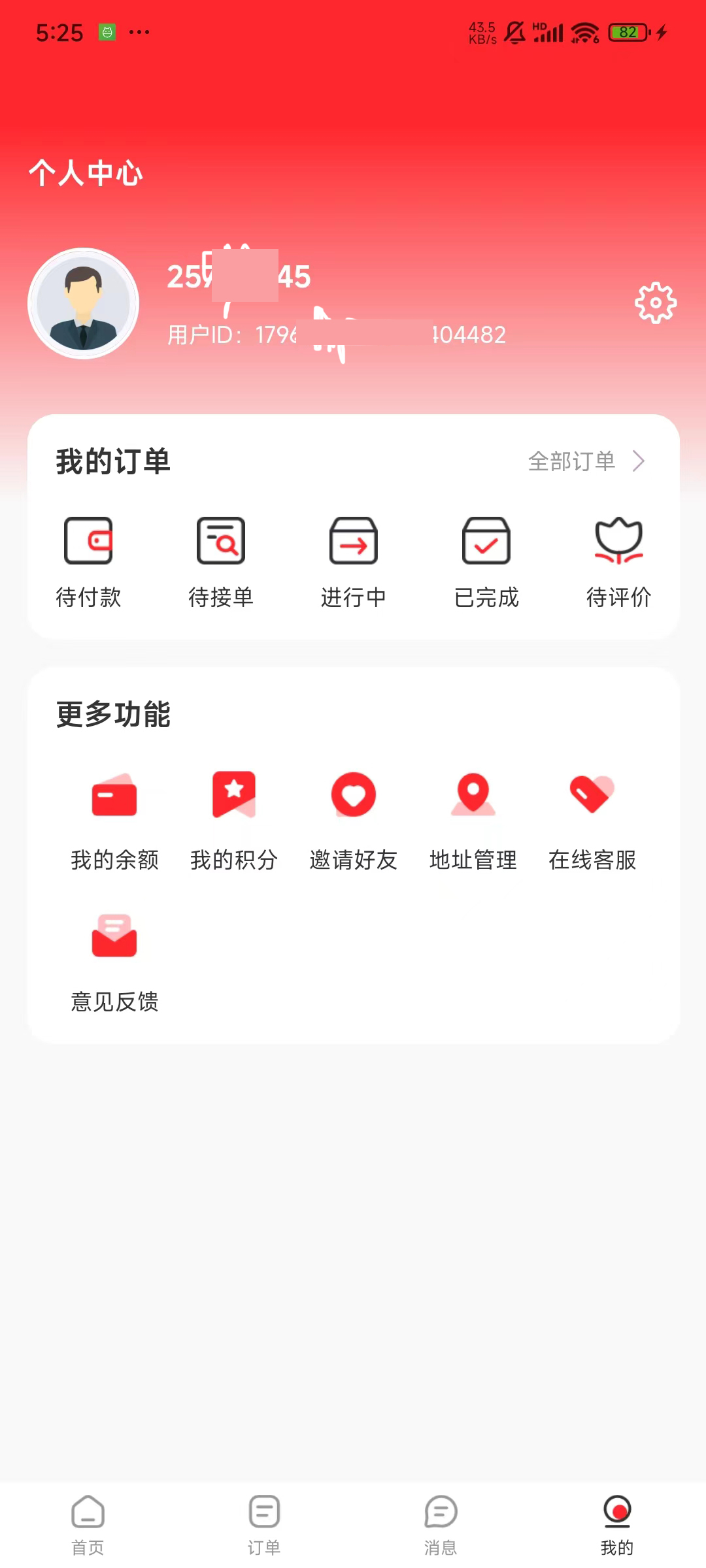706x1568 pixels.
Task: Contact online customer service (在线客服)
Action: [x=592, y=821]
